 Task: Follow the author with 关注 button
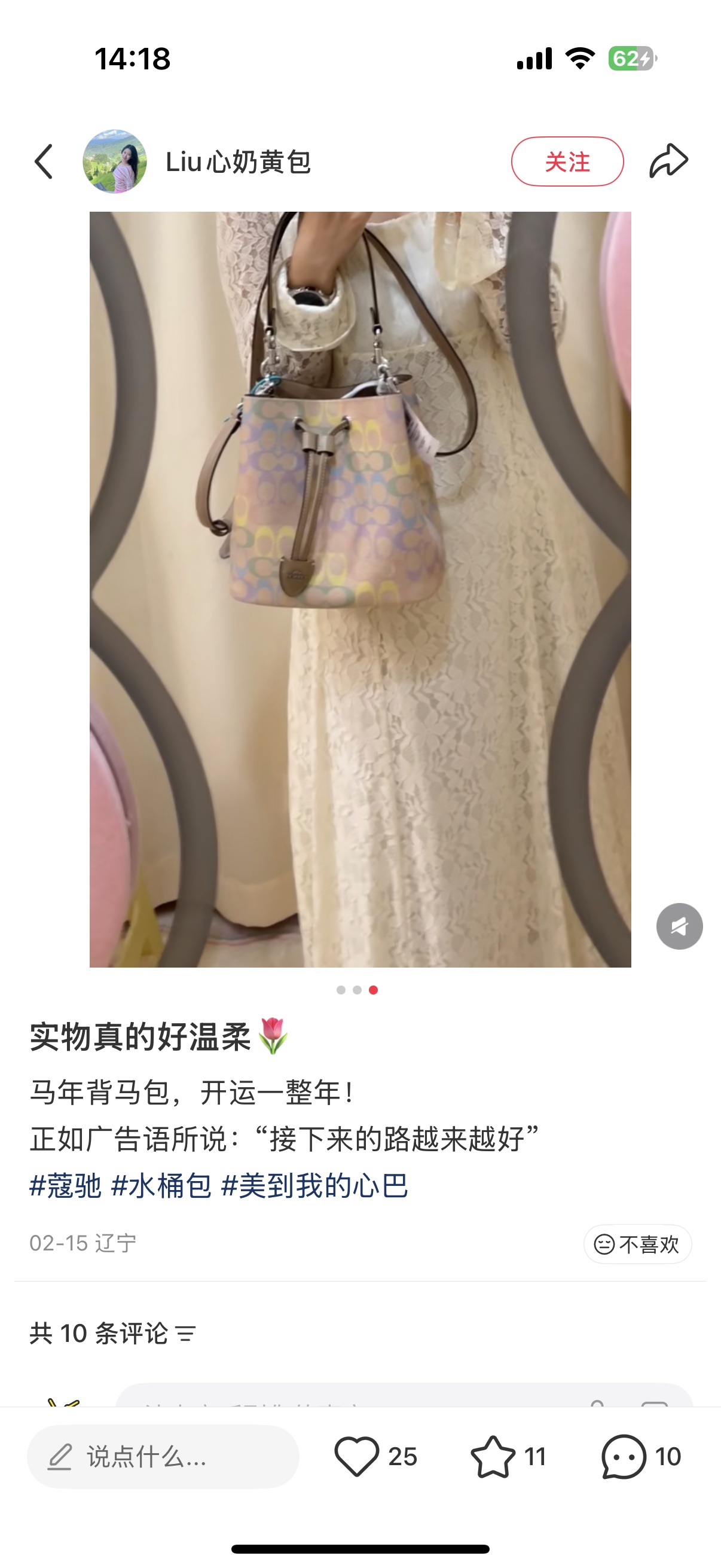coord(567,161)
